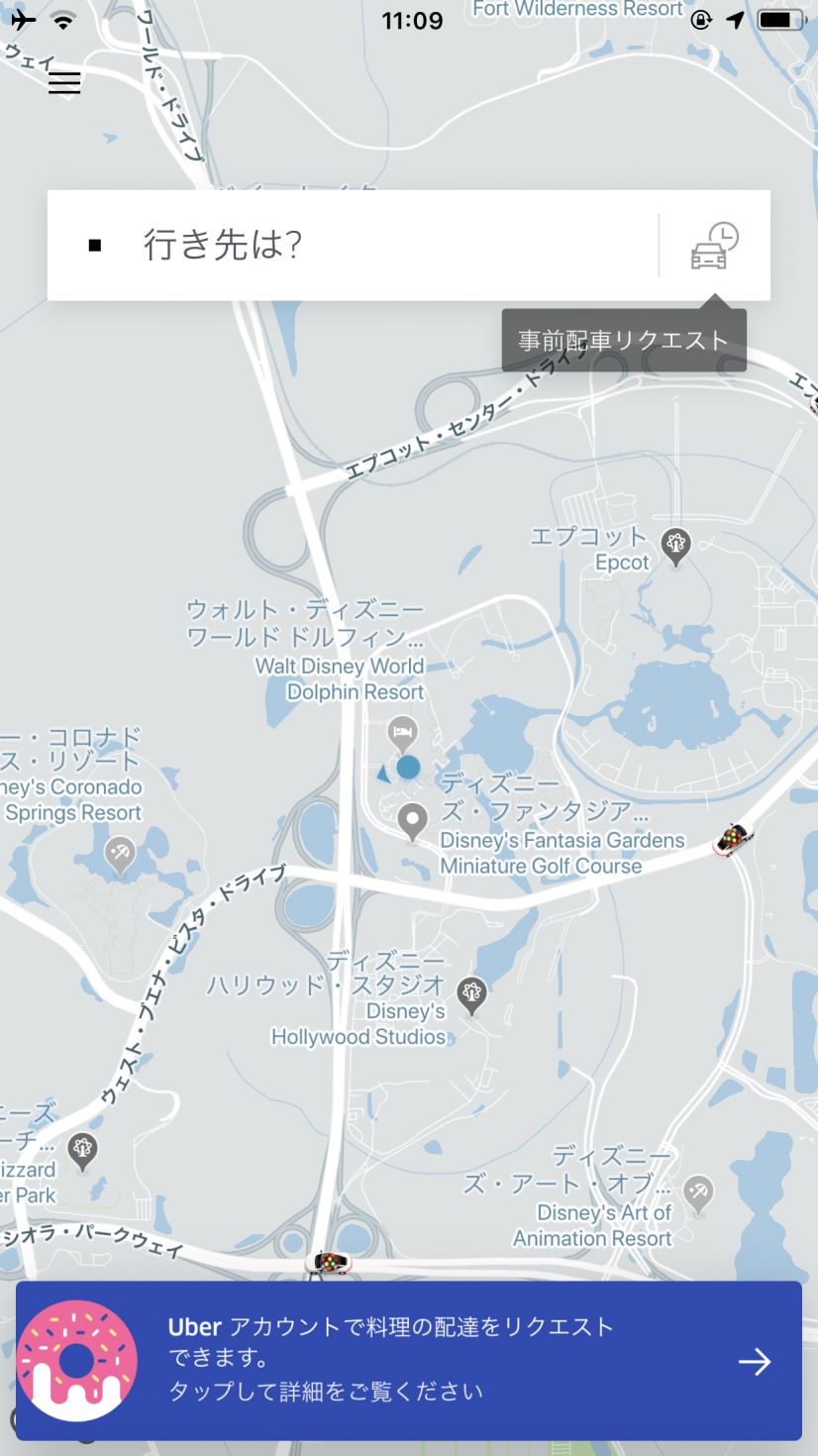Open the Uber food delivery banner
818x1456 pixels.
(x=408, y=1360)
